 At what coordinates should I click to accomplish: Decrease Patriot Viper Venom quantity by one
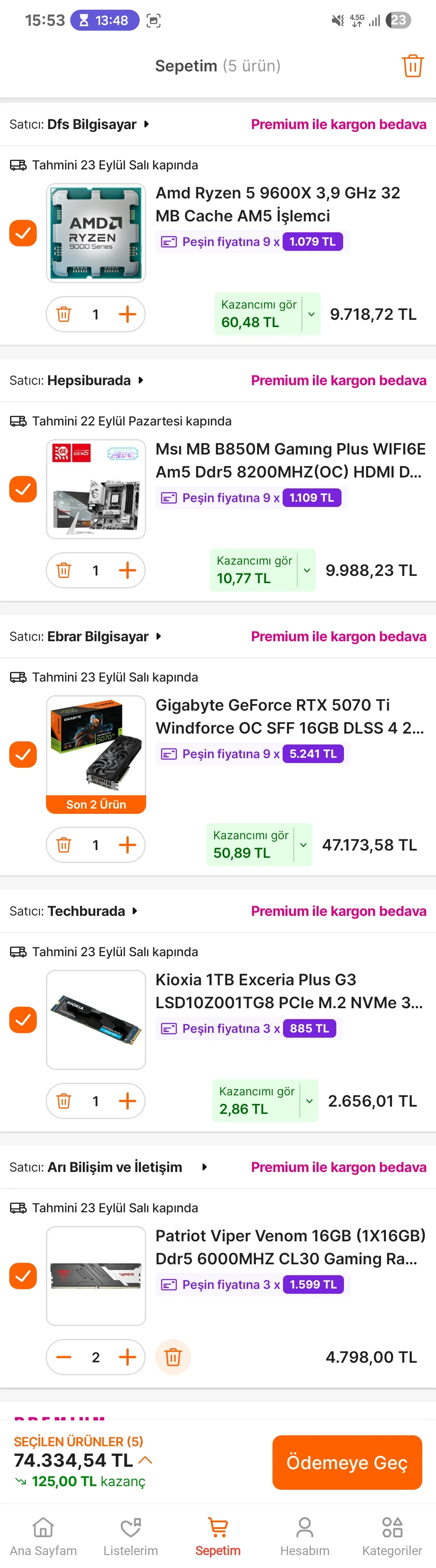click(64, 1357)
